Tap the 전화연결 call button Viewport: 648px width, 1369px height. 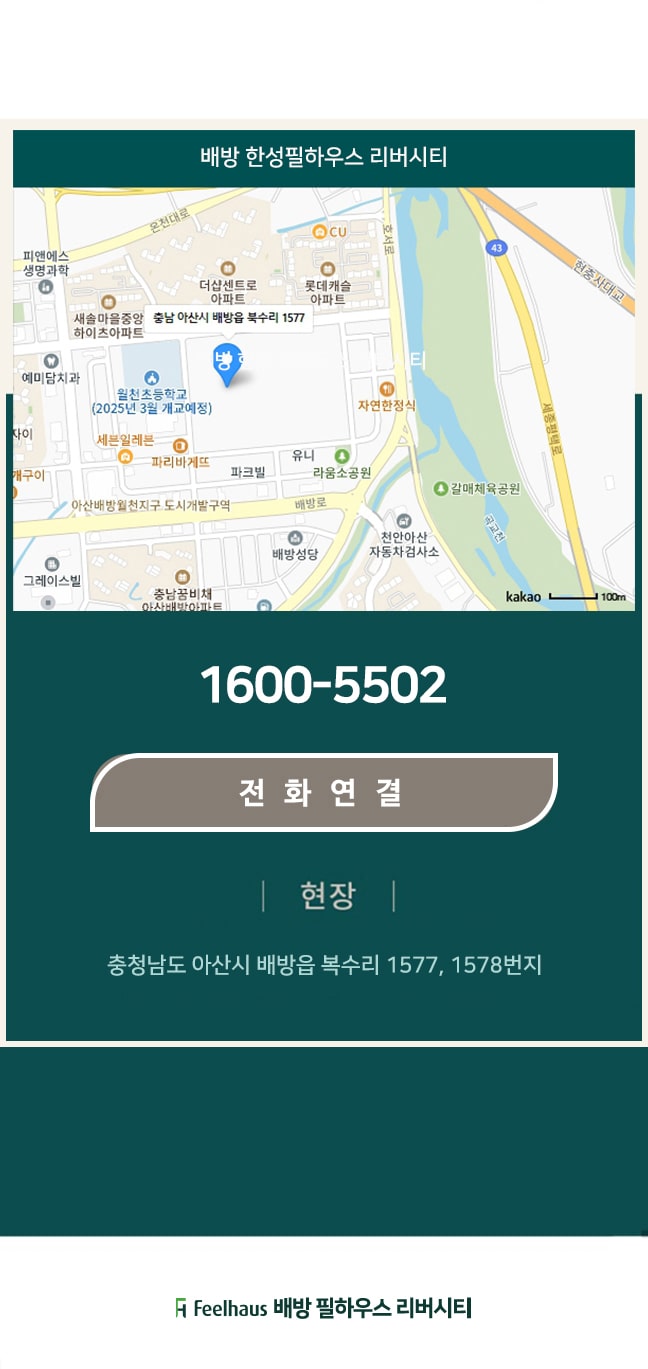click(323, 792)
